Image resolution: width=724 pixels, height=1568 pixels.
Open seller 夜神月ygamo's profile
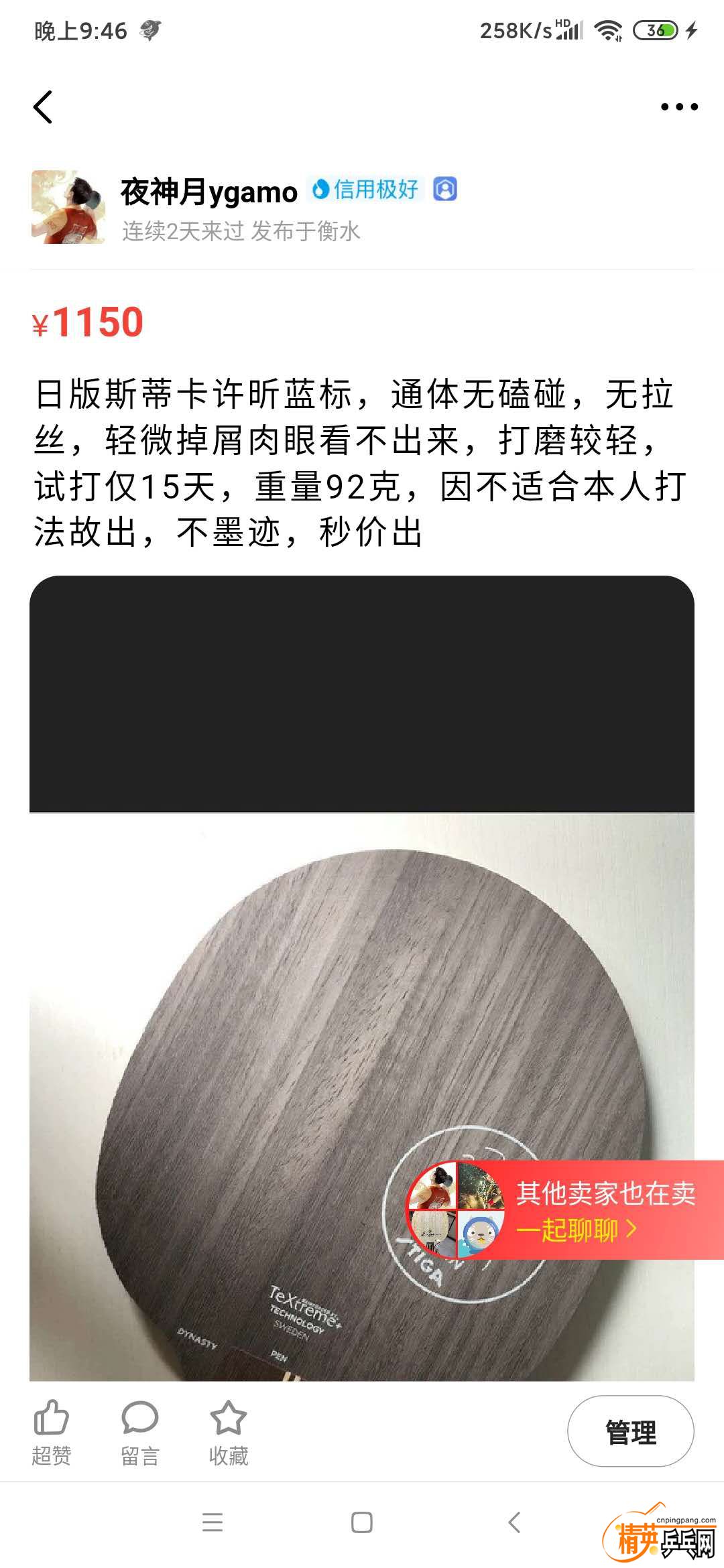click(x=208, y=192)
